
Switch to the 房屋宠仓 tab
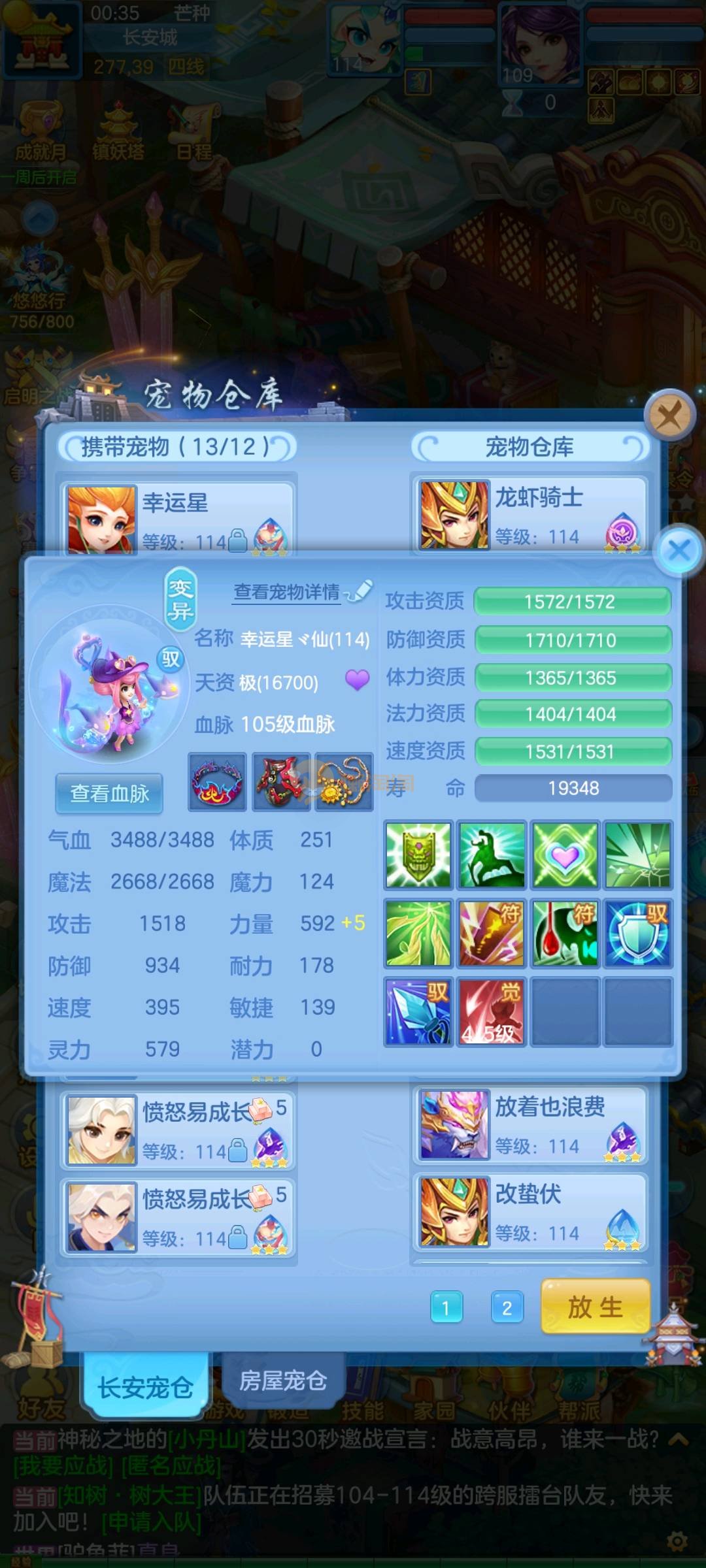pos(282,1380)
